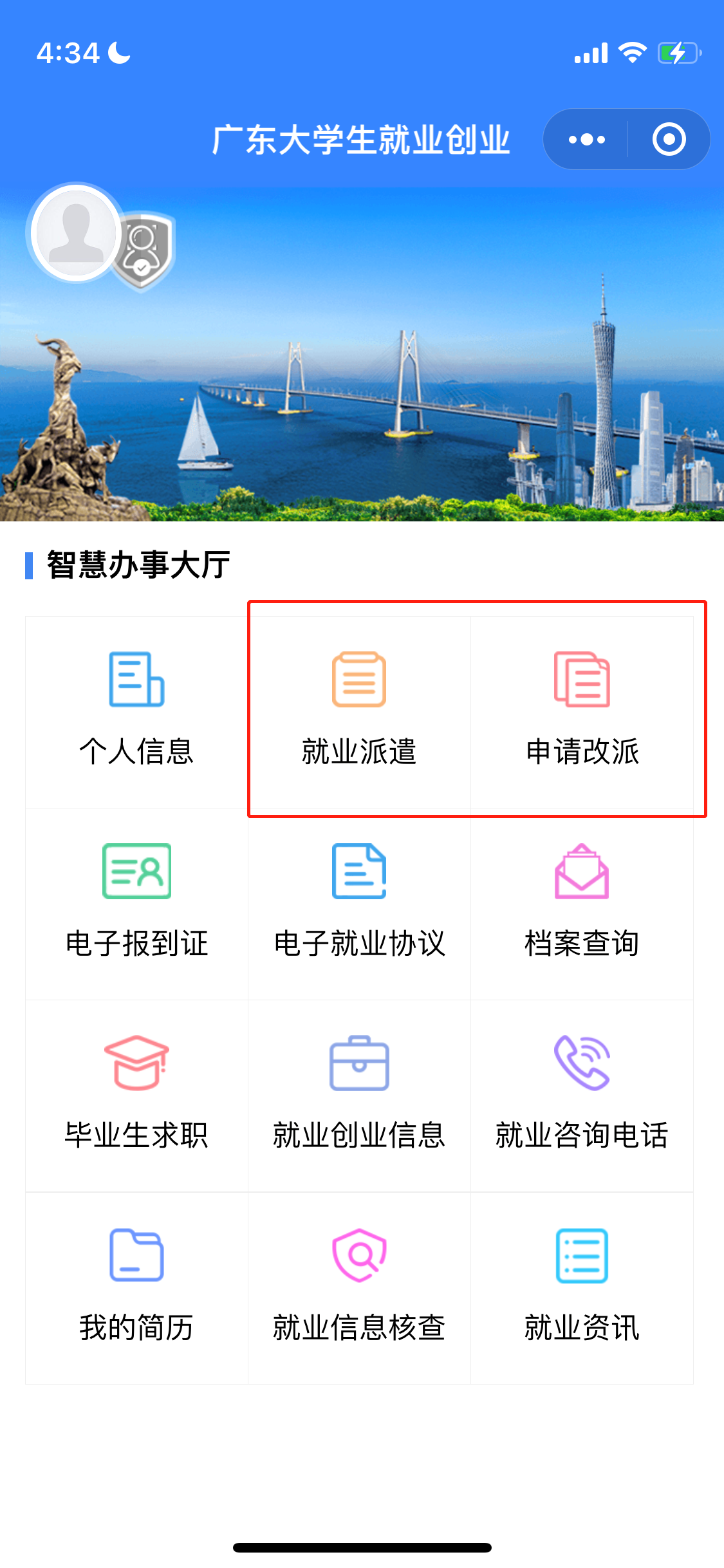Viewport: 724px width, 1568px height.
Task: View 就业咨询电话 consultation phone numbers
Action: click(582, 1094)
